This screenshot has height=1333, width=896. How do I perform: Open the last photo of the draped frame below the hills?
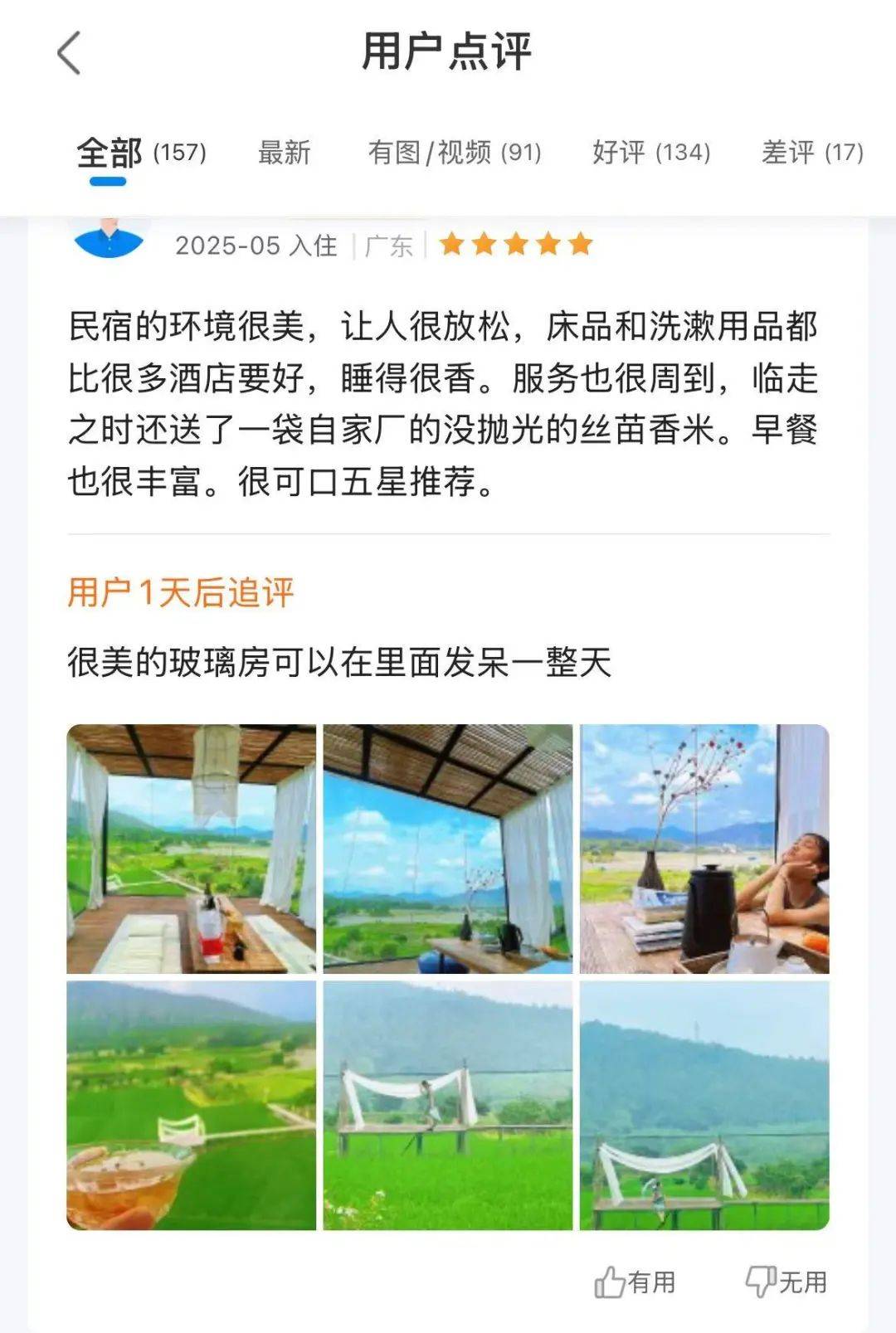[x=704, y=1105]
